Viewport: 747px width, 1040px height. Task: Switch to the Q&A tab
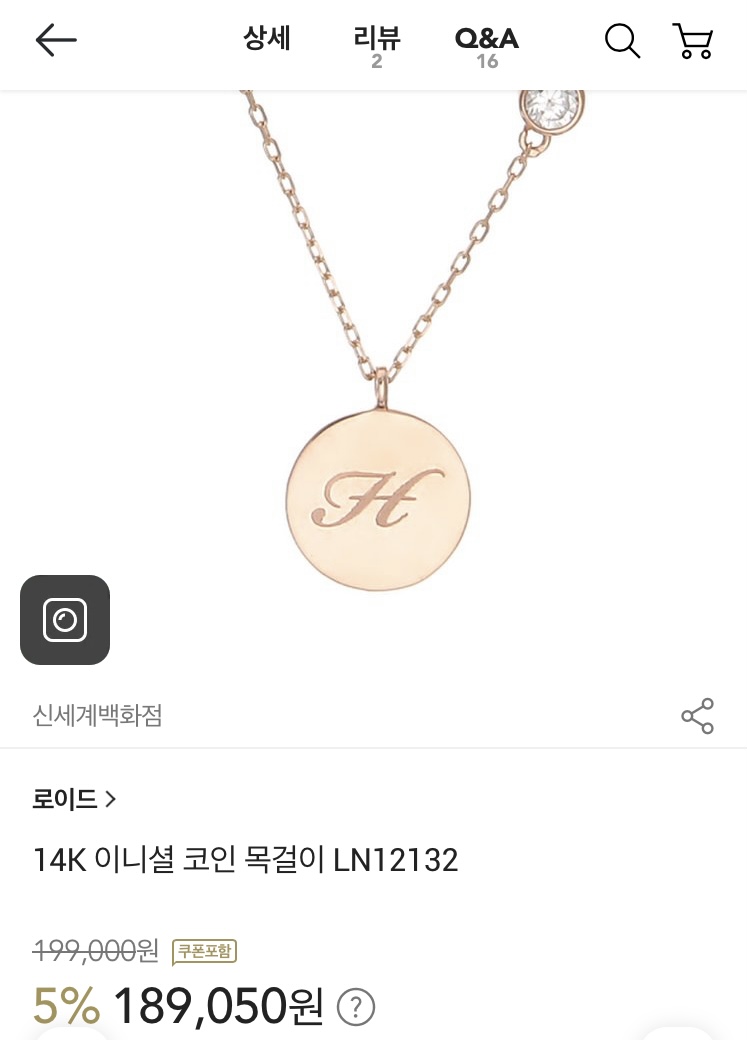[x=487, y=44]
